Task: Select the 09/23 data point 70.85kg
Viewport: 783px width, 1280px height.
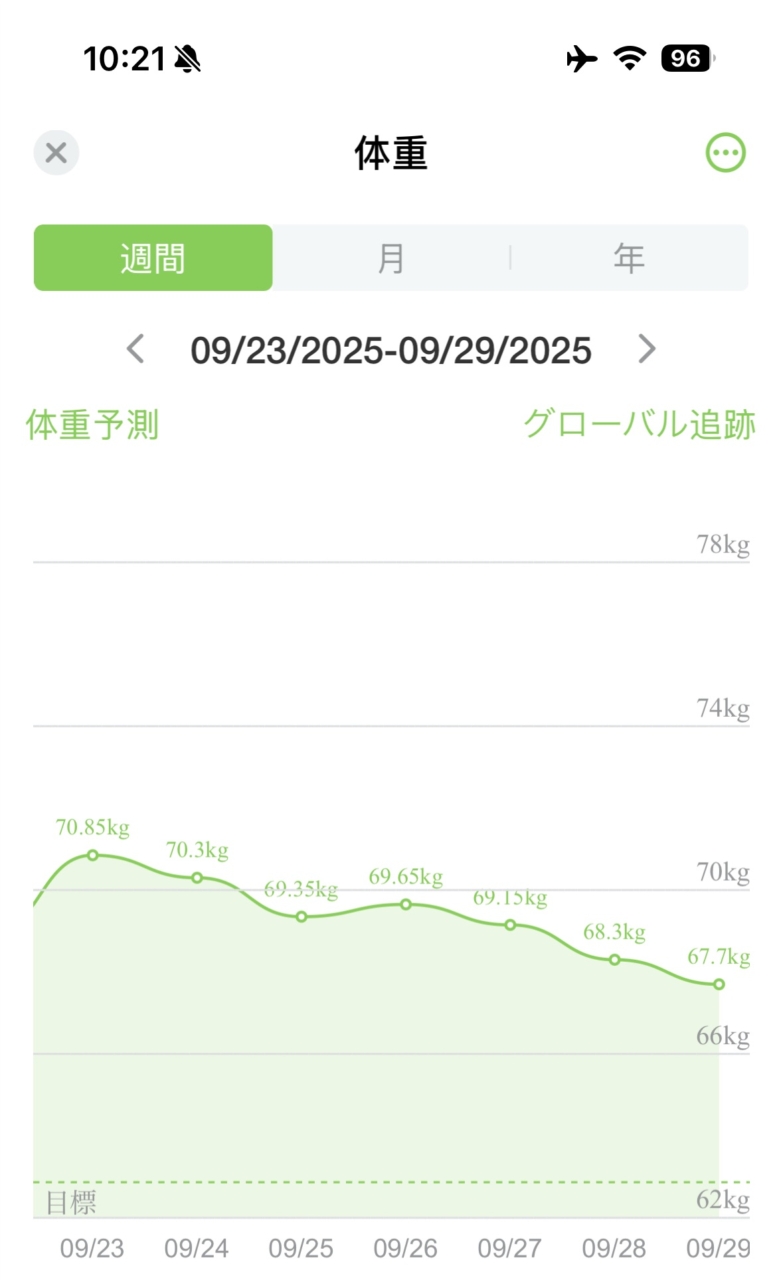Action: click(93, 855)
